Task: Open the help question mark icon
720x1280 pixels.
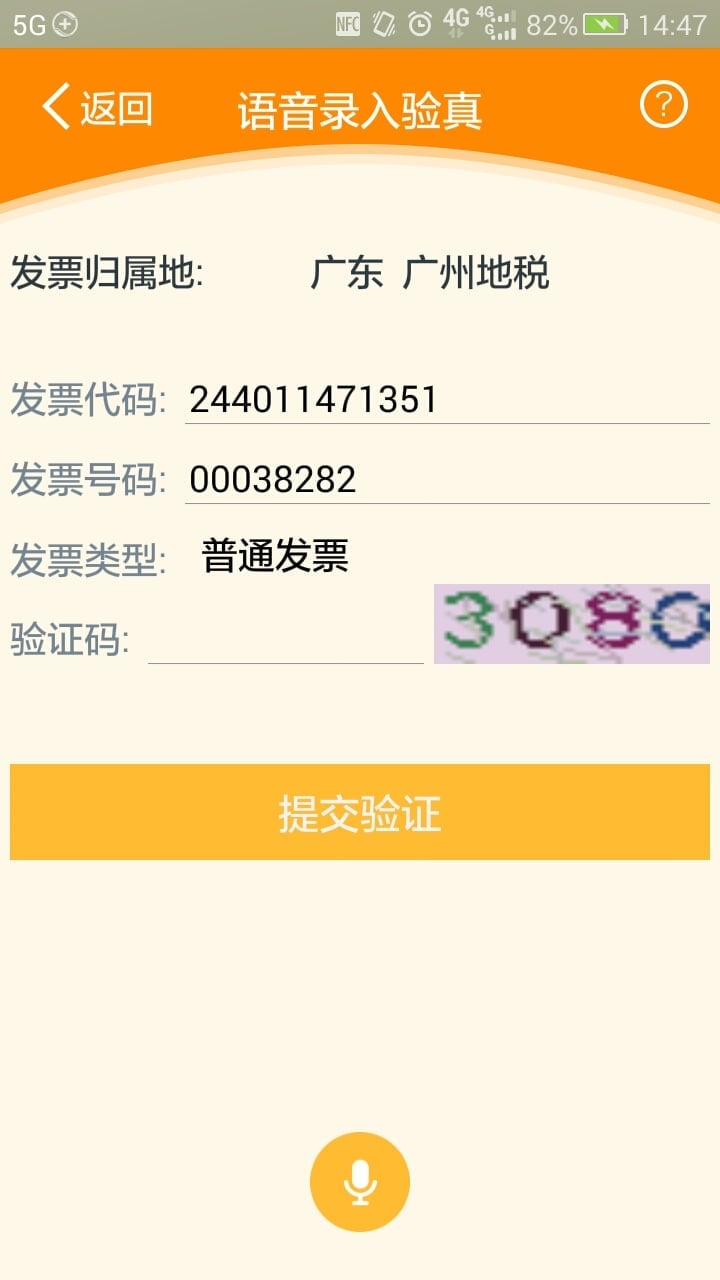Action: point(663,105)
